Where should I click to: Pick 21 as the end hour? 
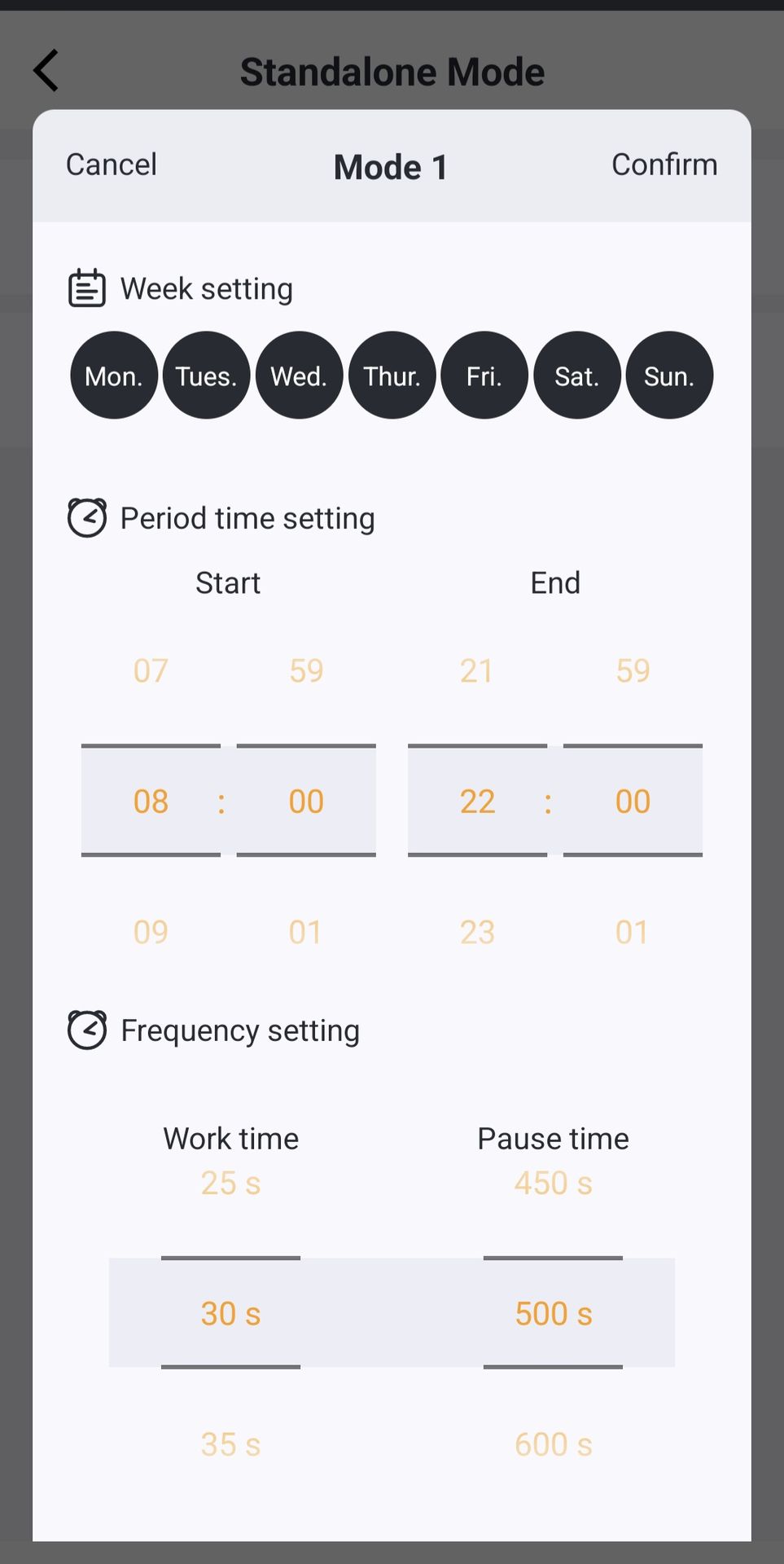pos(477,670)
